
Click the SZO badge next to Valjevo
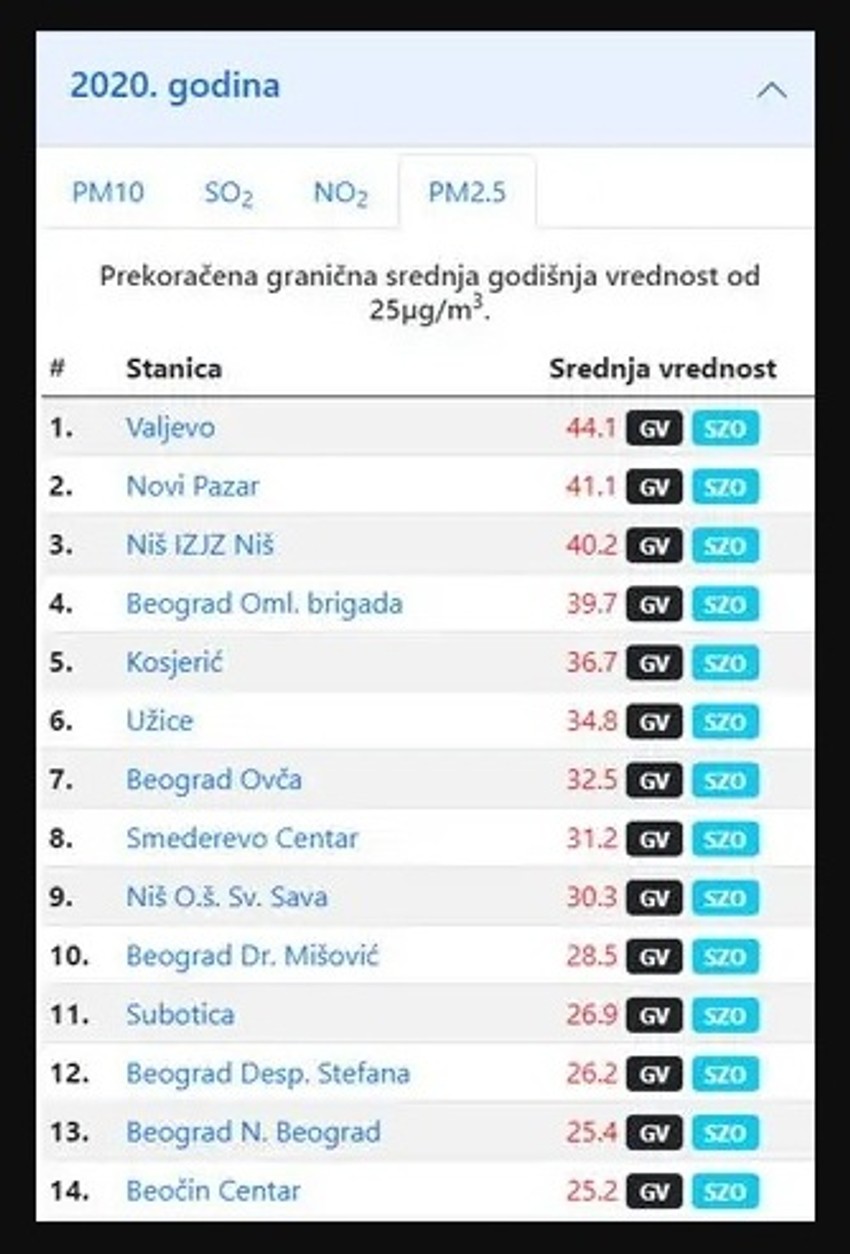(x=727, y=428)
